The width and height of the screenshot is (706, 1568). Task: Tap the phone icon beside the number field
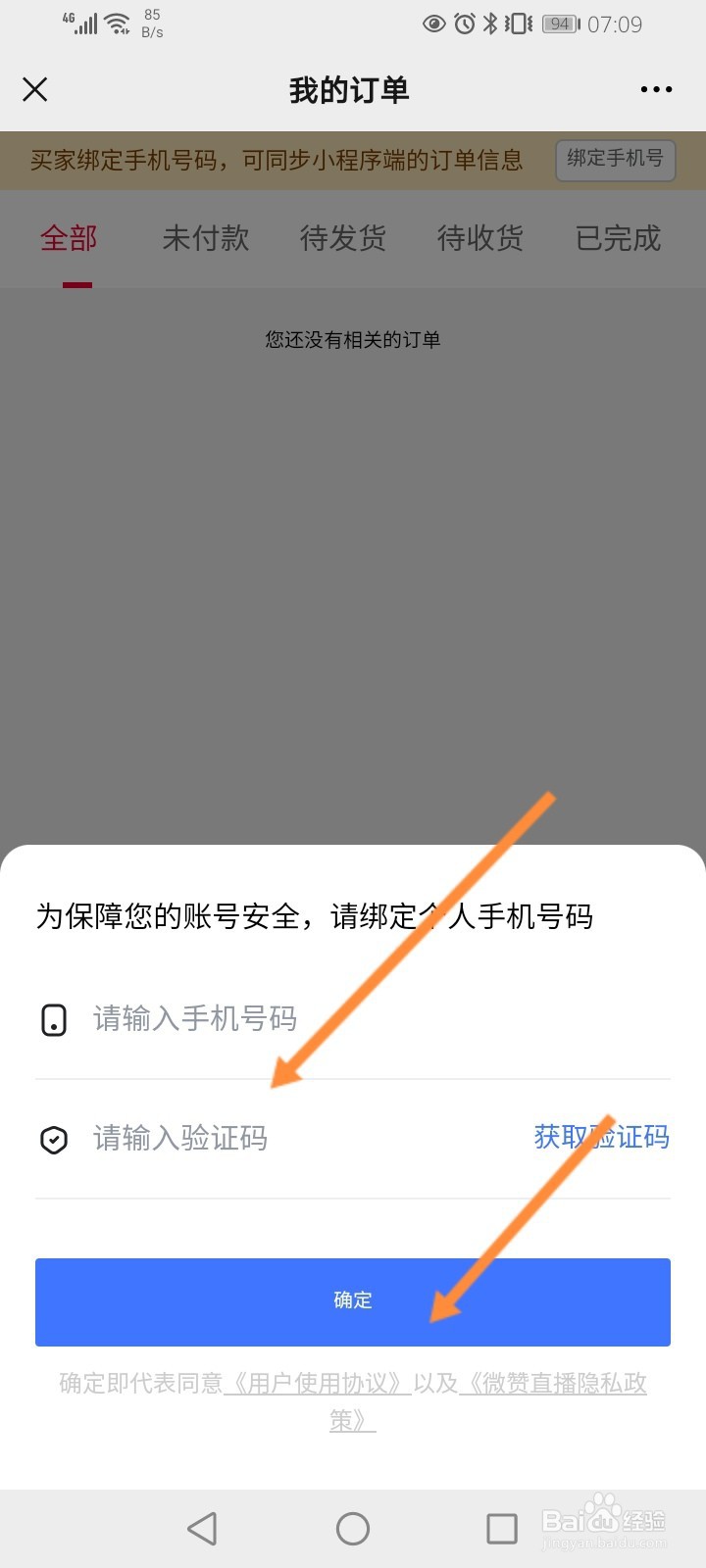[54, 1018]
